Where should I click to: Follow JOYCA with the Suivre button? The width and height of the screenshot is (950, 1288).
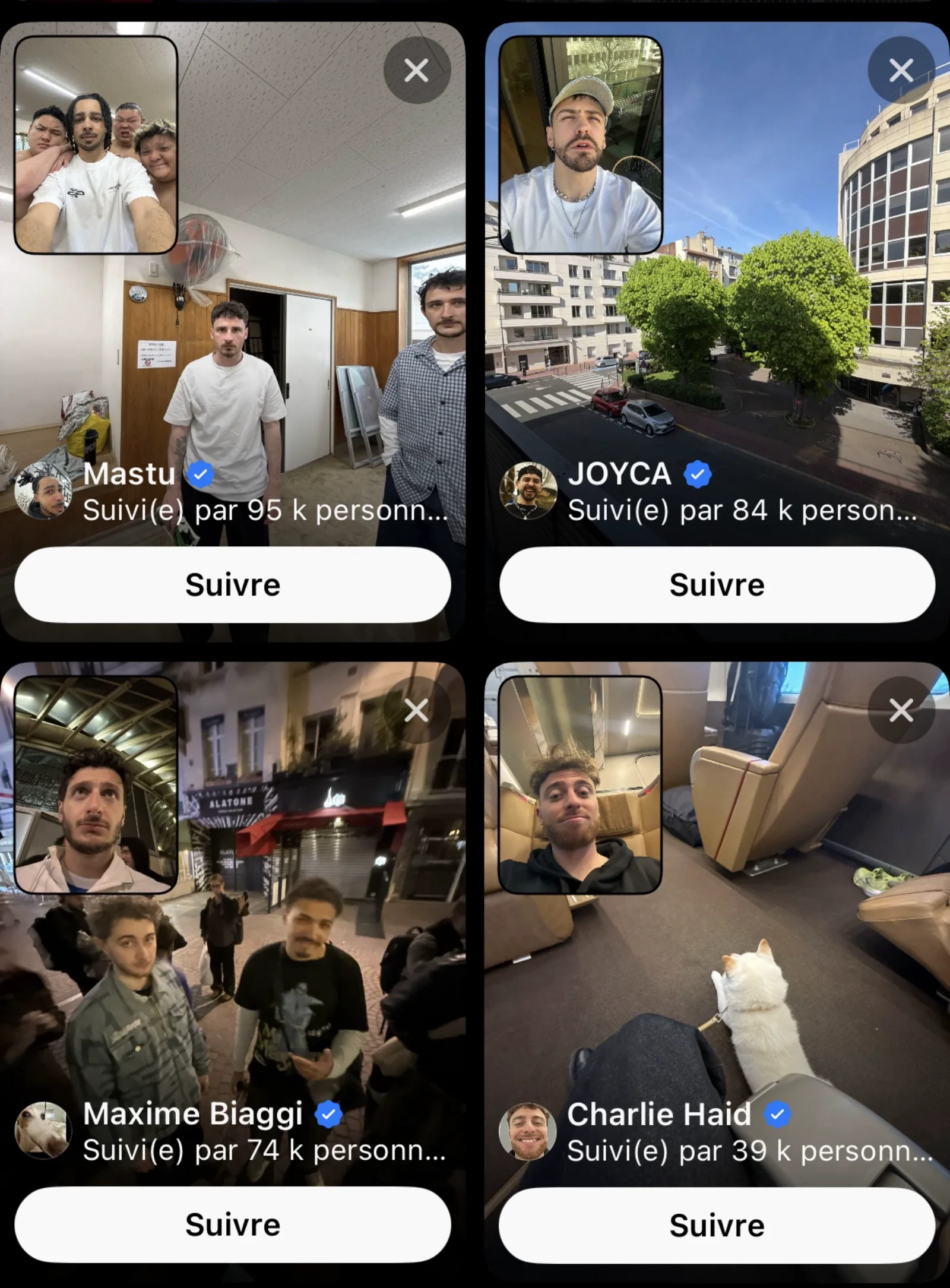717,585
